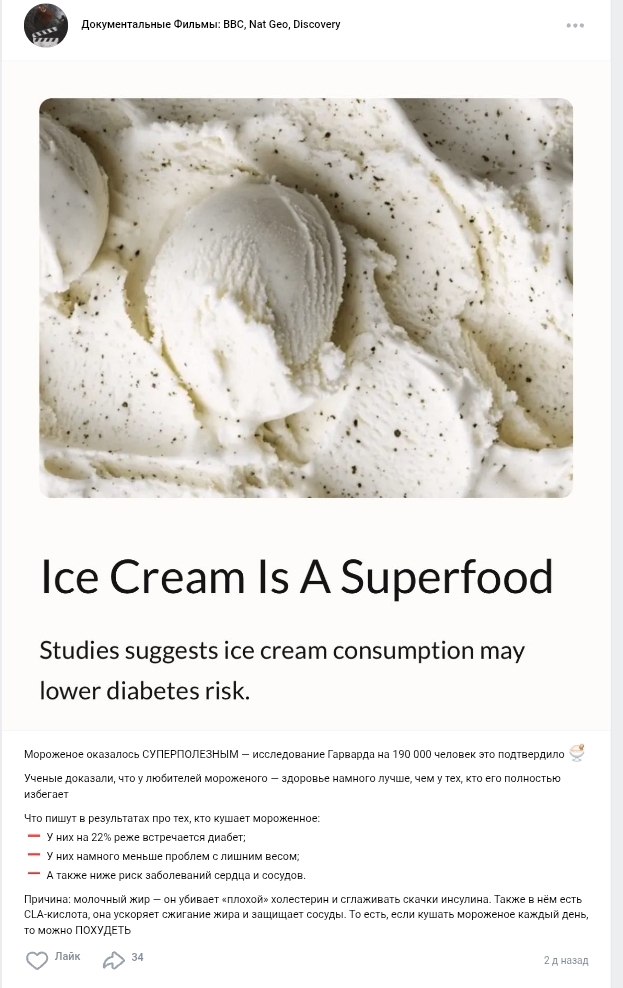Open the post via the 2 д назад timestamp
Image resolution: width=623 pixels, height=988 pixels.
tap(566, 960)
